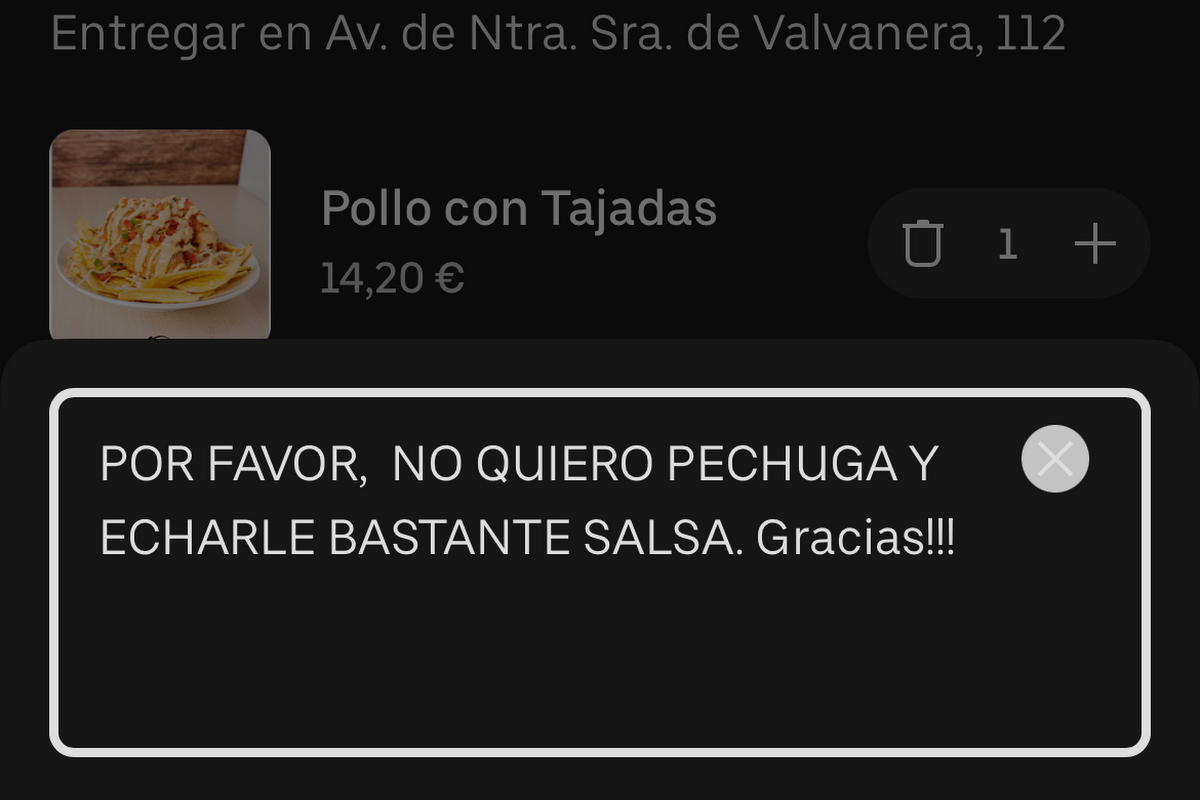Screen dimensions: 1200x800
Task: Open the Pollo con Tajadas dish photo
Action: coord(160,235)
